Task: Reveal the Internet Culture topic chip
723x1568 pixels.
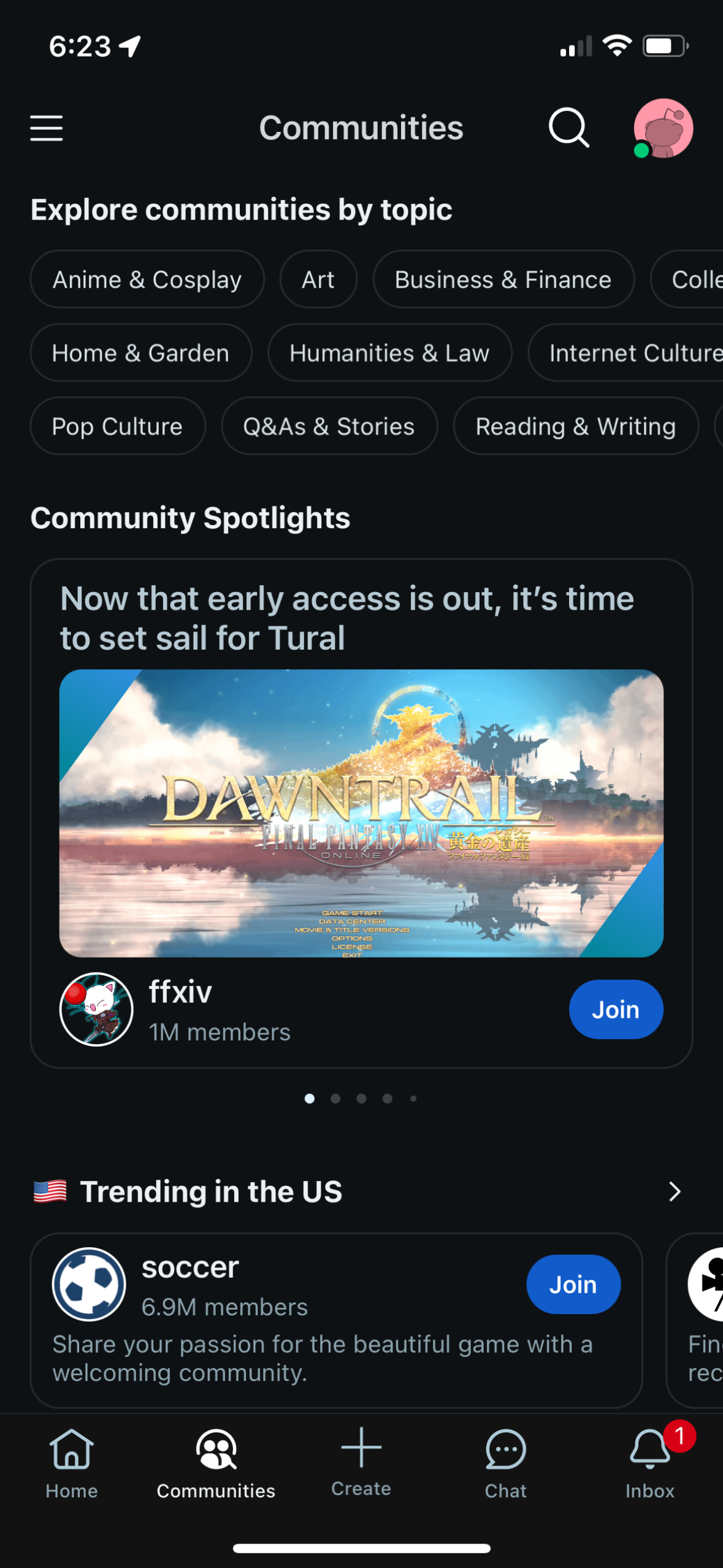Action: tap(635, 353)
